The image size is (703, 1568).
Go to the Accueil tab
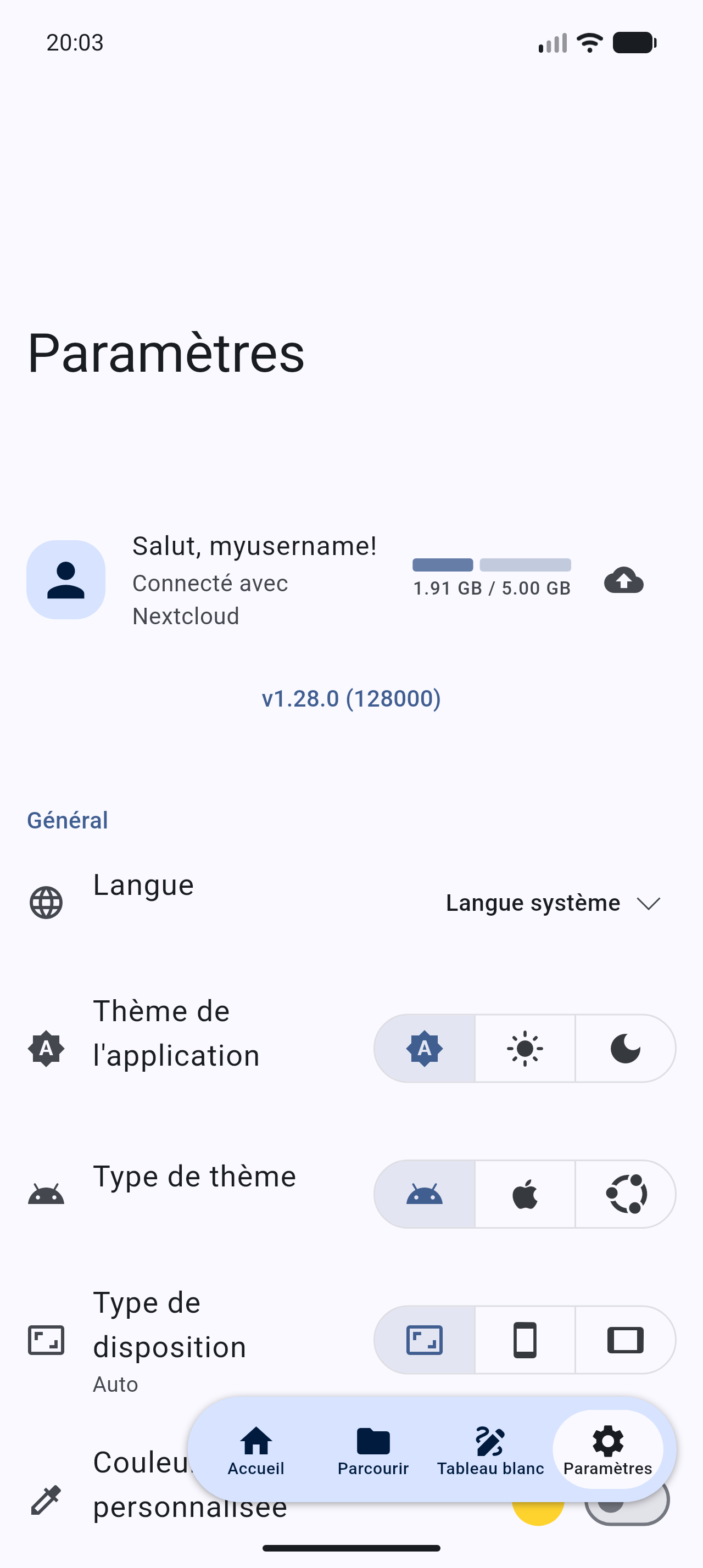click(255, 1451)
